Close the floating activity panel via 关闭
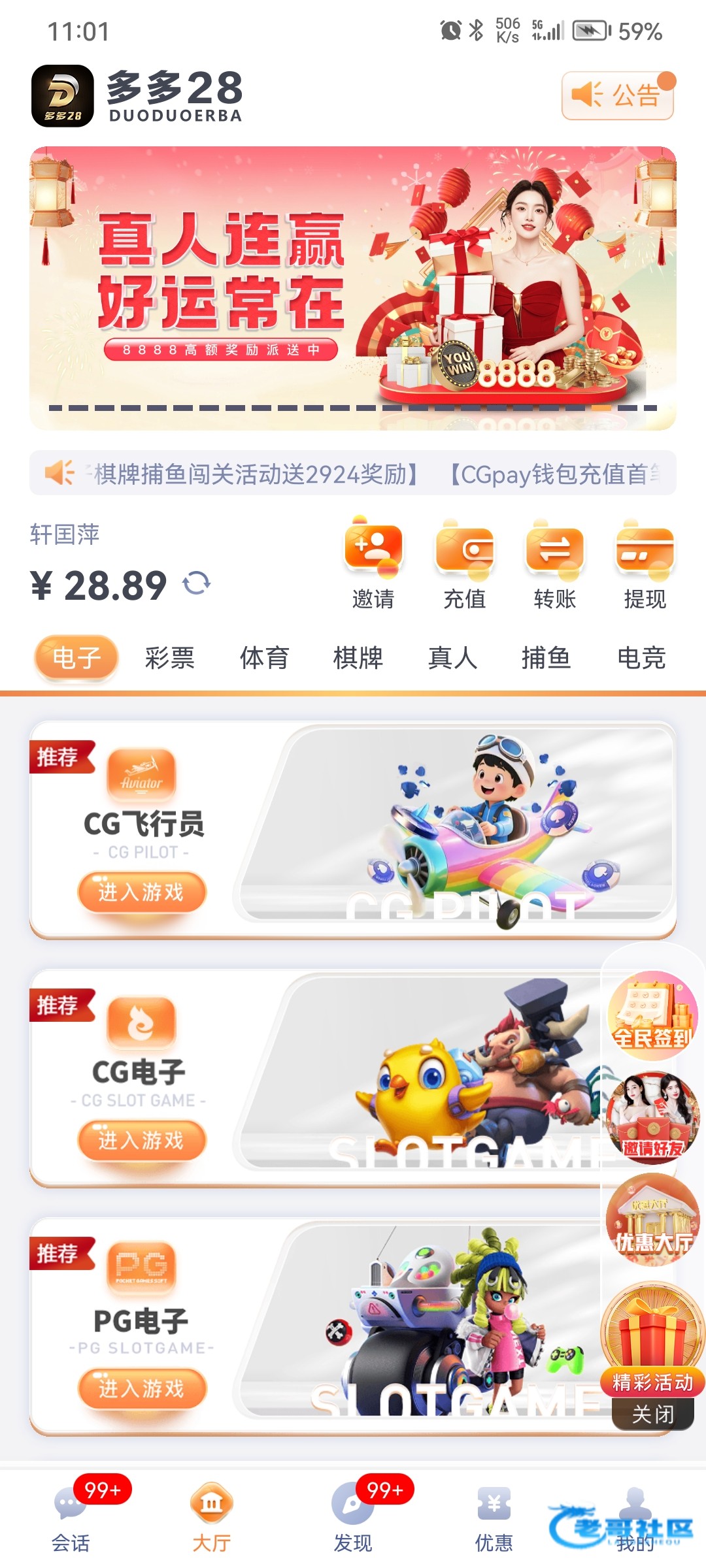This screenshot has width=706, height=1568. (652, 1415)
